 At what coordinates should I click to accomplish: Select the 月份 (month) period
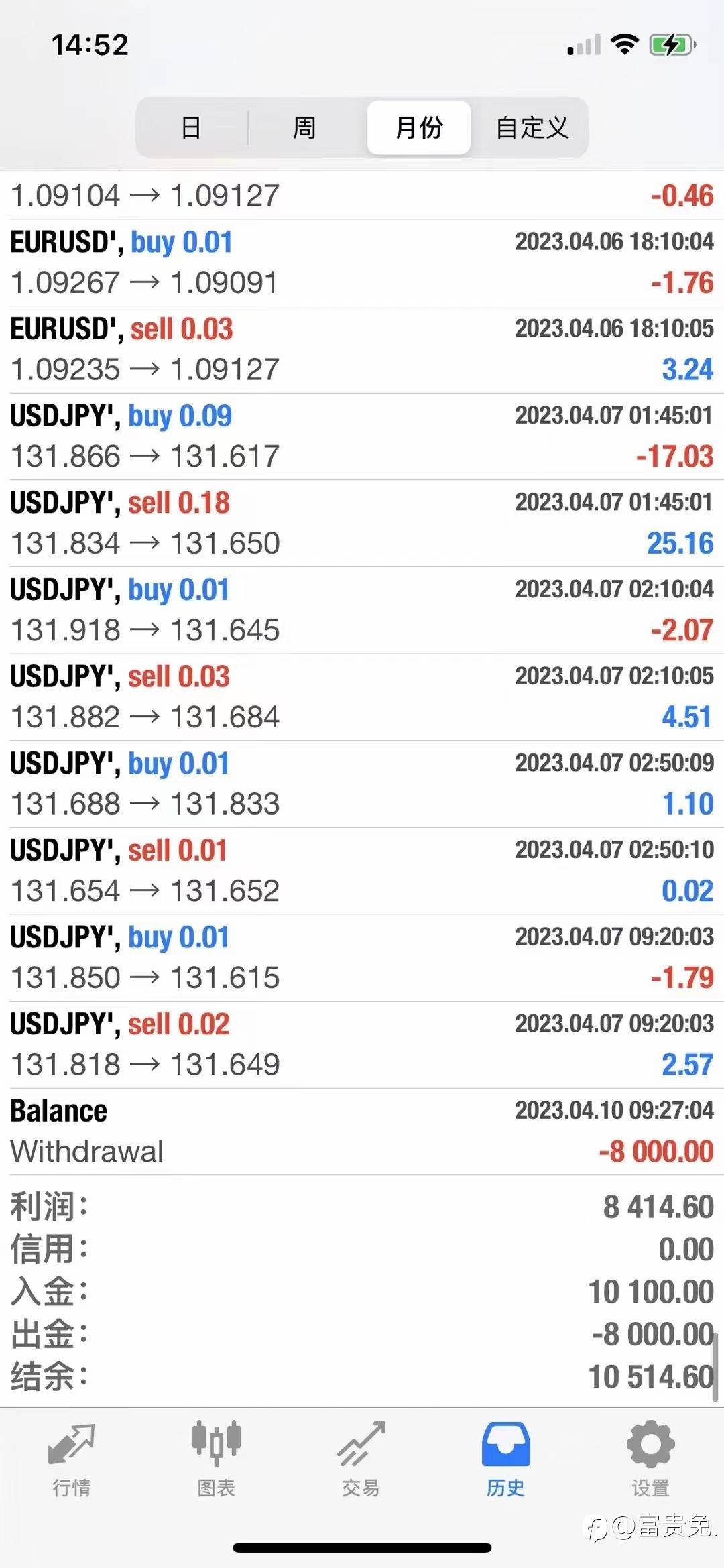419,127
